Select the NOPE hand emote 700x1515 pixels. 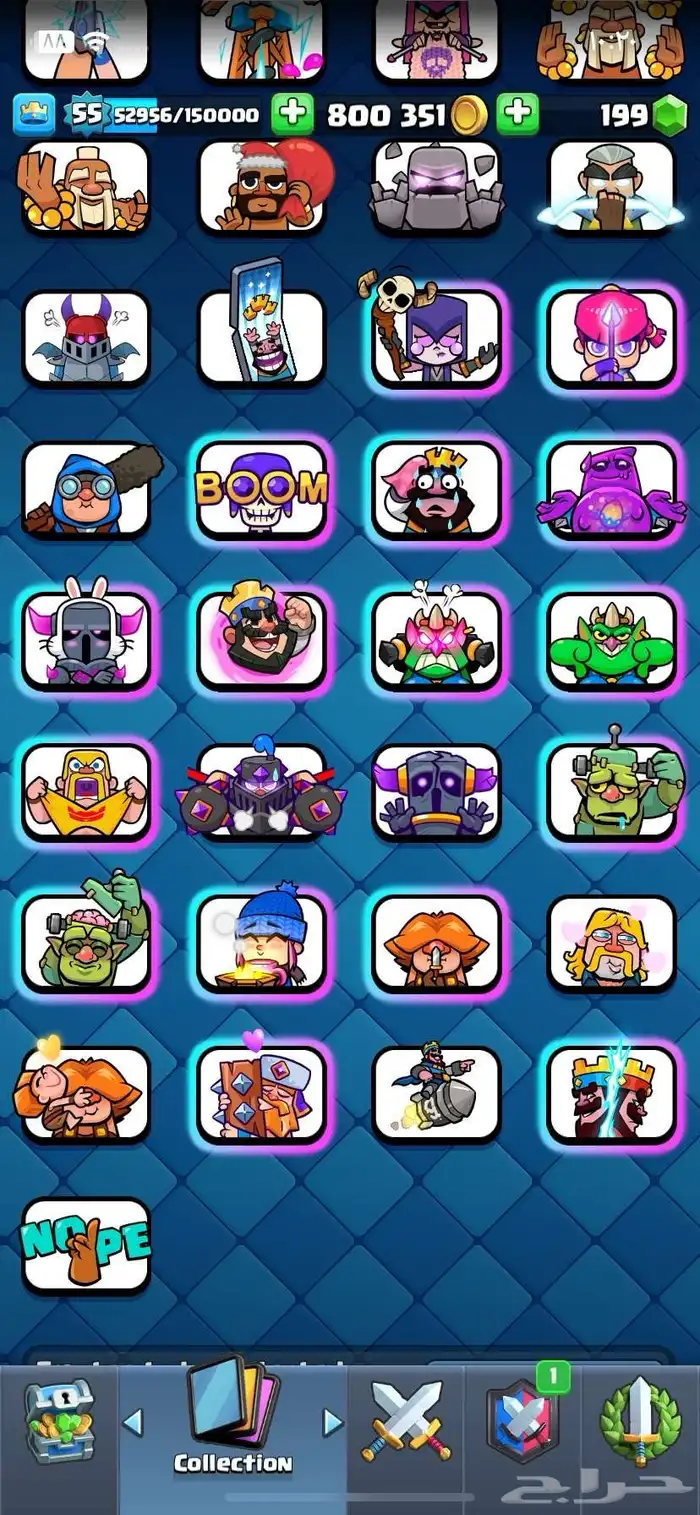(x=86, y=1245)
